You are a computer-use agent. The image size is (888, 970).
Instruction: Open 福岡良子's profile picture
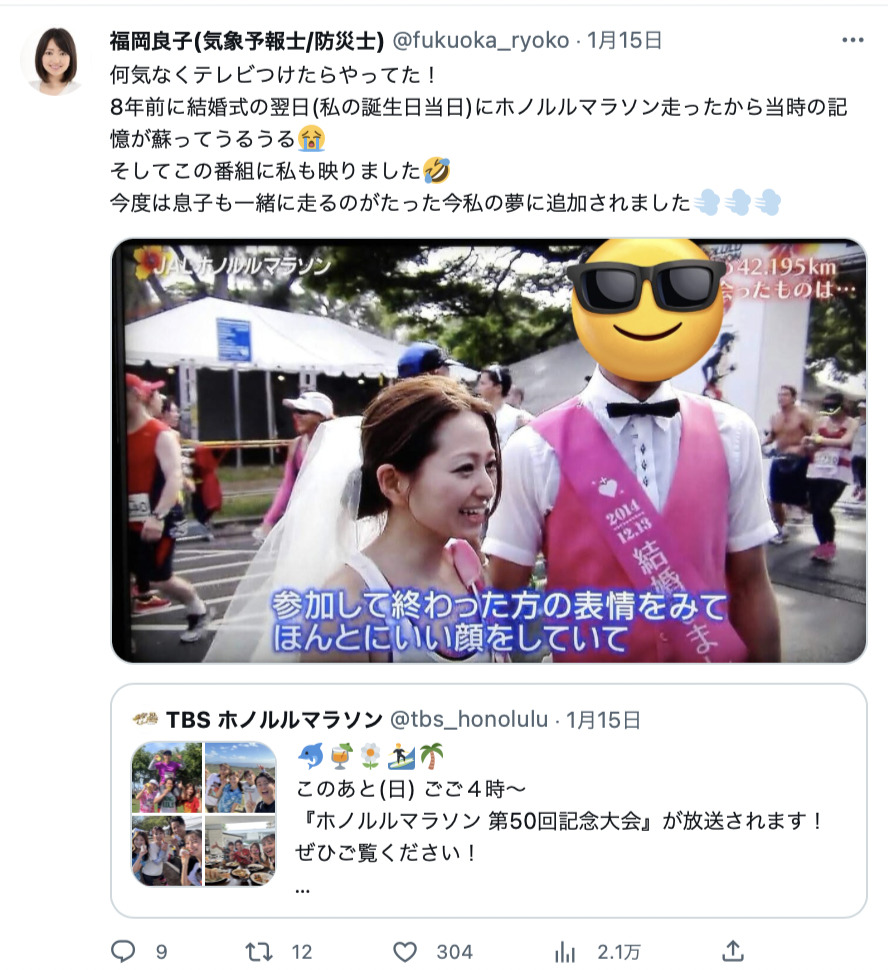point(53,60)
